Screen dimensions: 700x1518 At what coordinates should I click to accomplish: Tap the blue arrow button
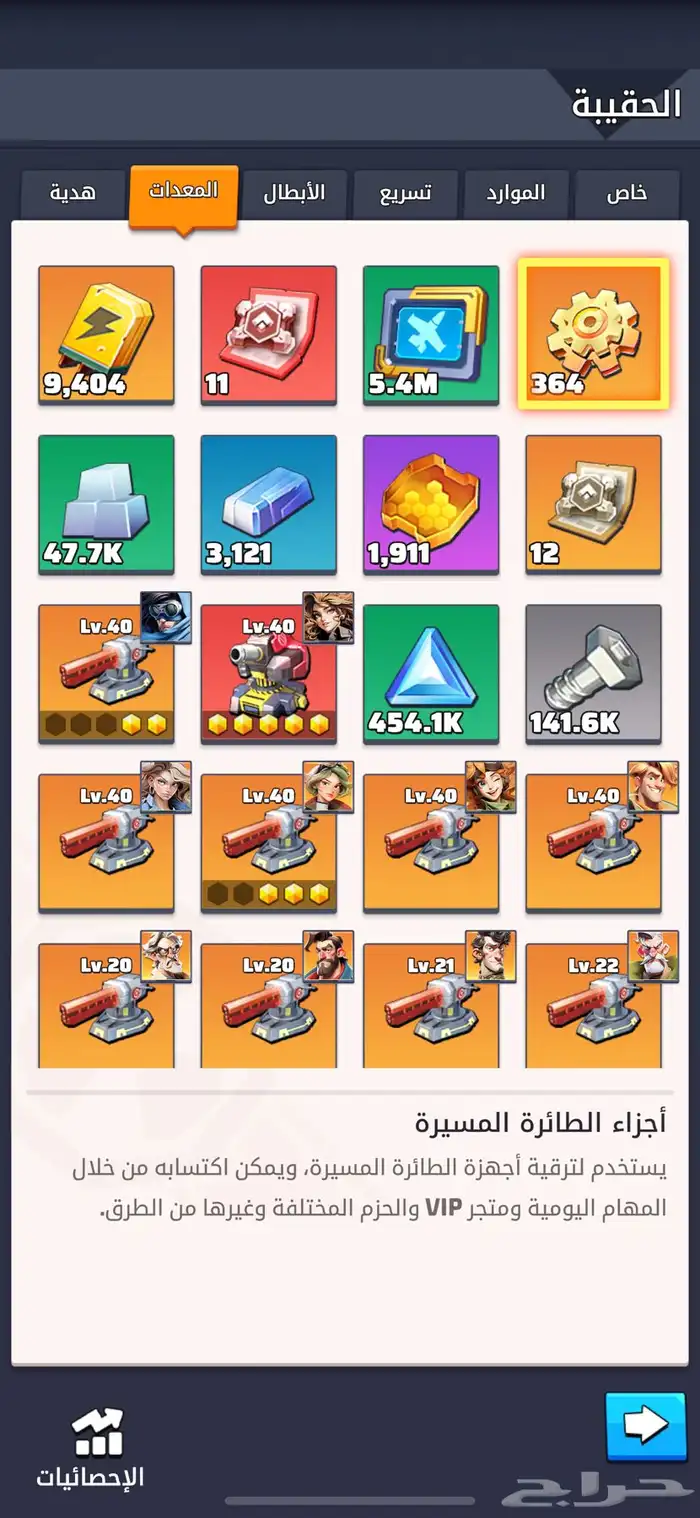pyautogui.click(x=646, y=1426)
